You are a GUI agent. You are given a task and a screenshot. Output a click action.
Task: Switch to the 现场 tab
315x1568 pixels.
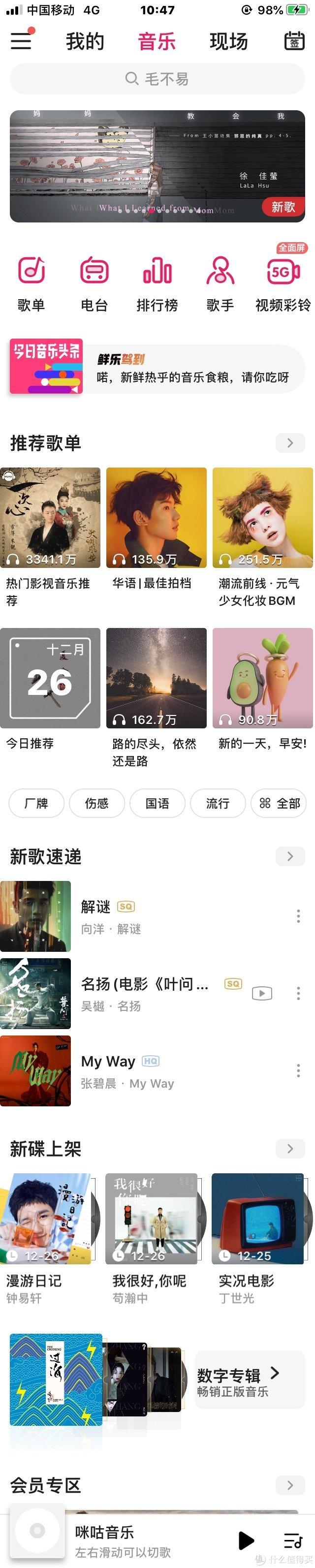pos(228,41)
